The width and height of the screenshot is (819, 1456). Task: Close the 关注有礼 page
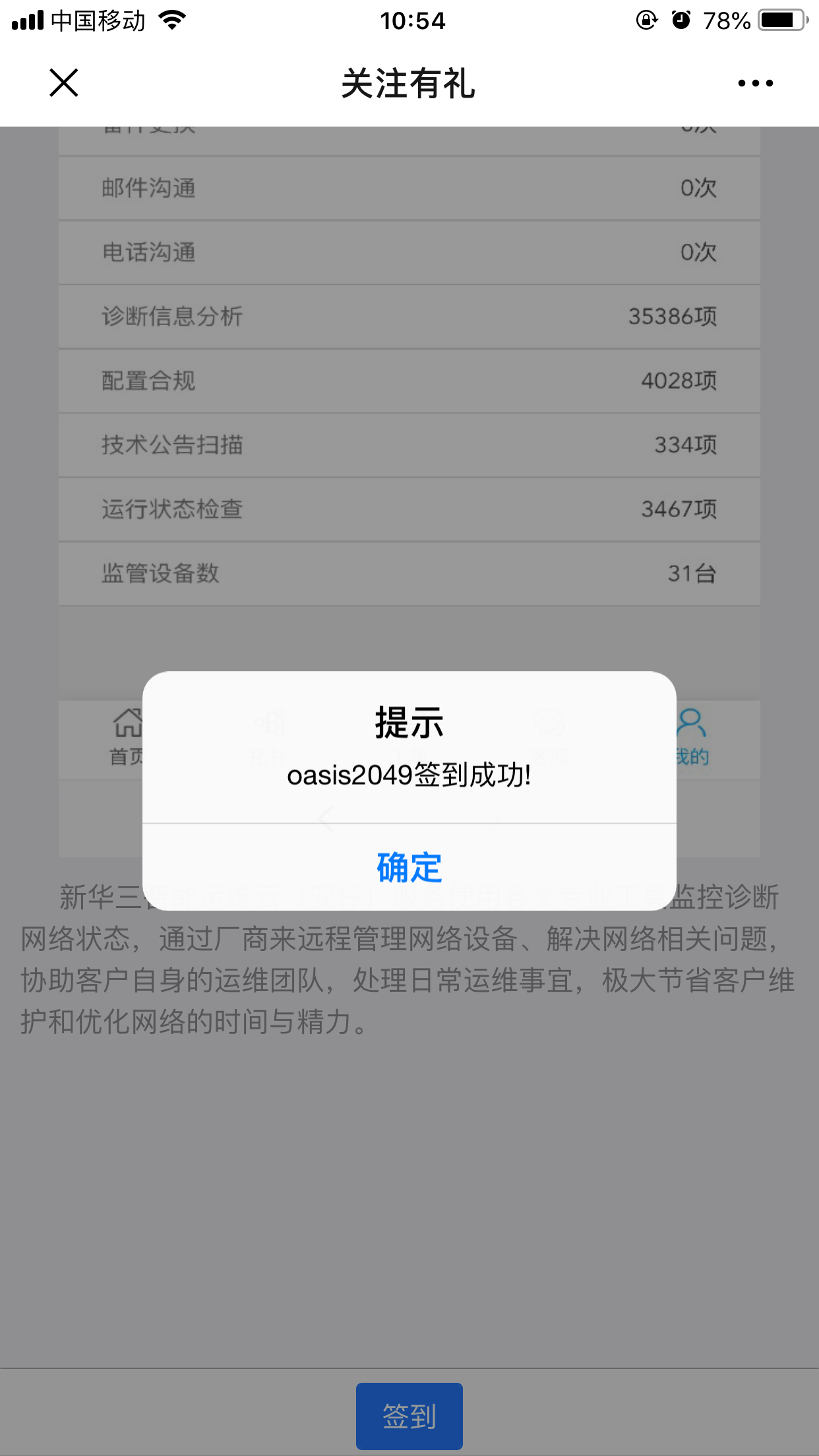click(x=64, y=83)
